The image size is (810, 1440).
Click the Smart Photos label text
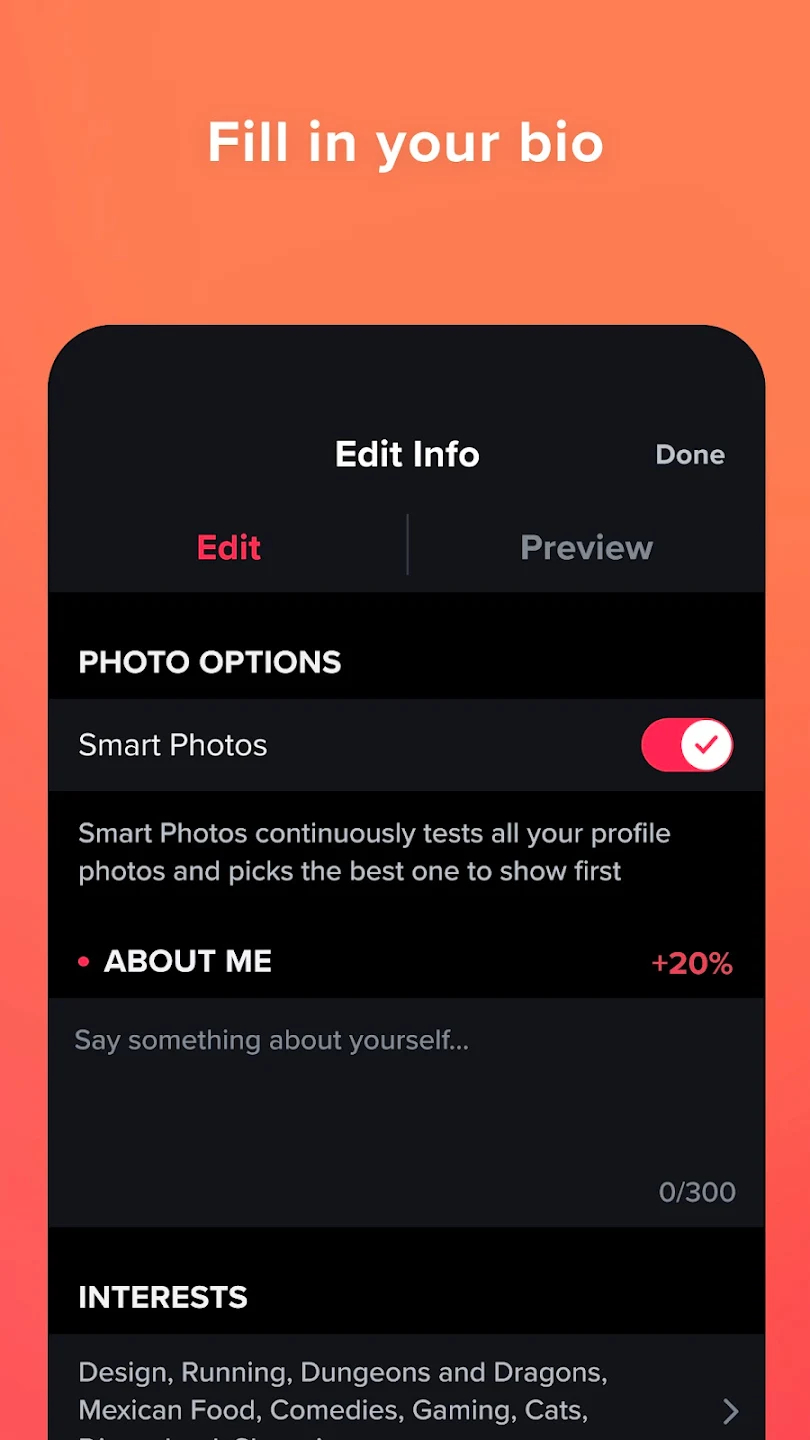tap(172, 745)
